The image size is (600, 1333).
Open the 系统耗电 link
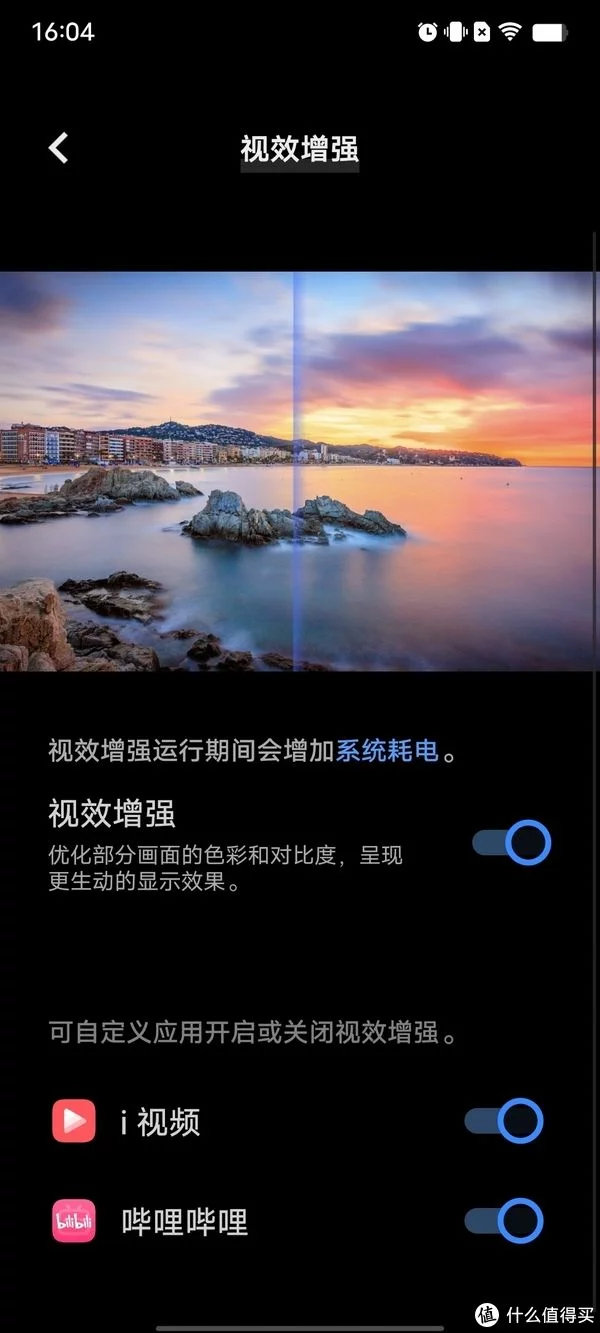click(x=386, y=751)
